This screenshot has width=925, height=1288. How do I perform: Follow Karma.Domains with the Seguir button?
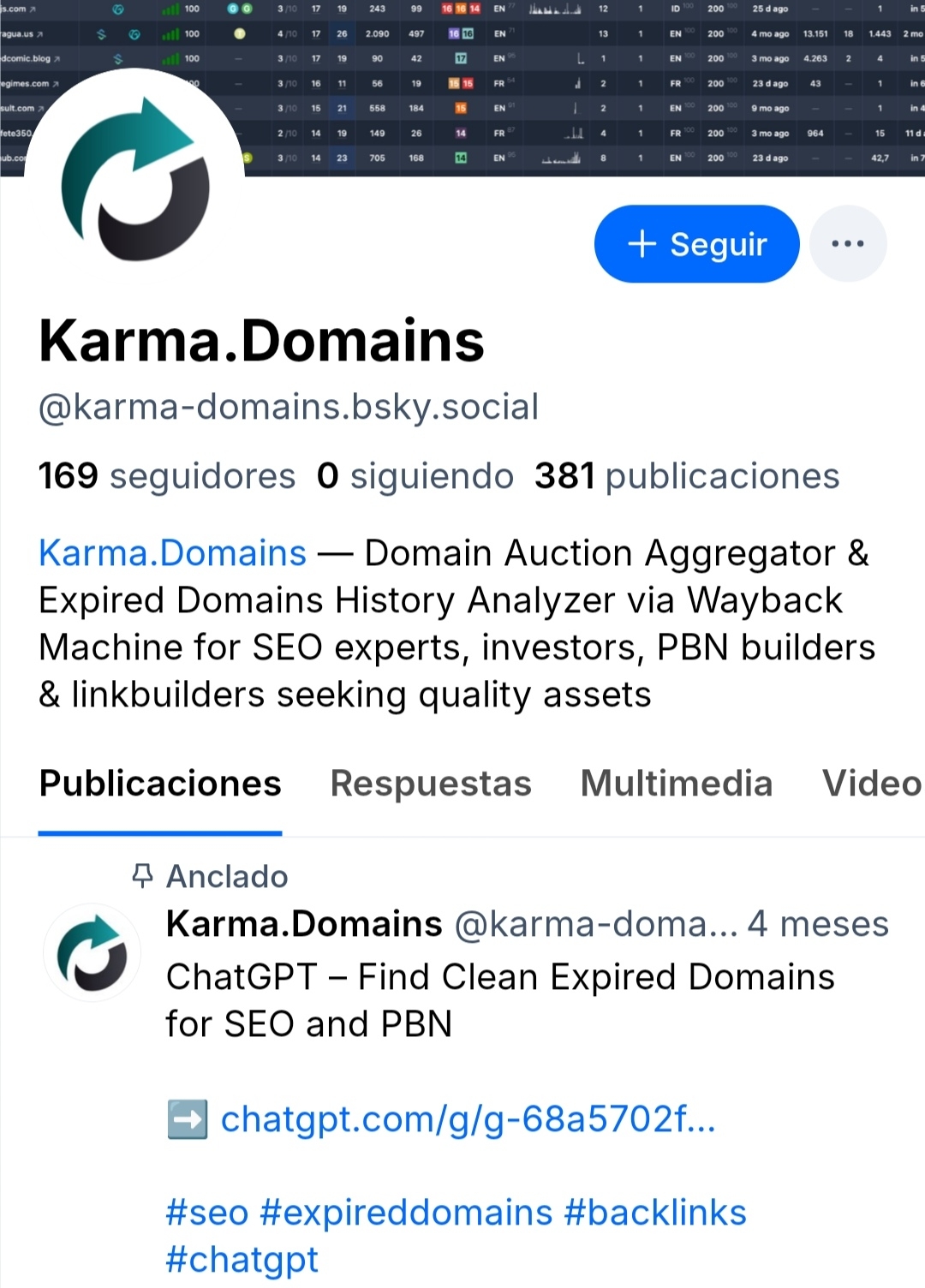[696, 244]
